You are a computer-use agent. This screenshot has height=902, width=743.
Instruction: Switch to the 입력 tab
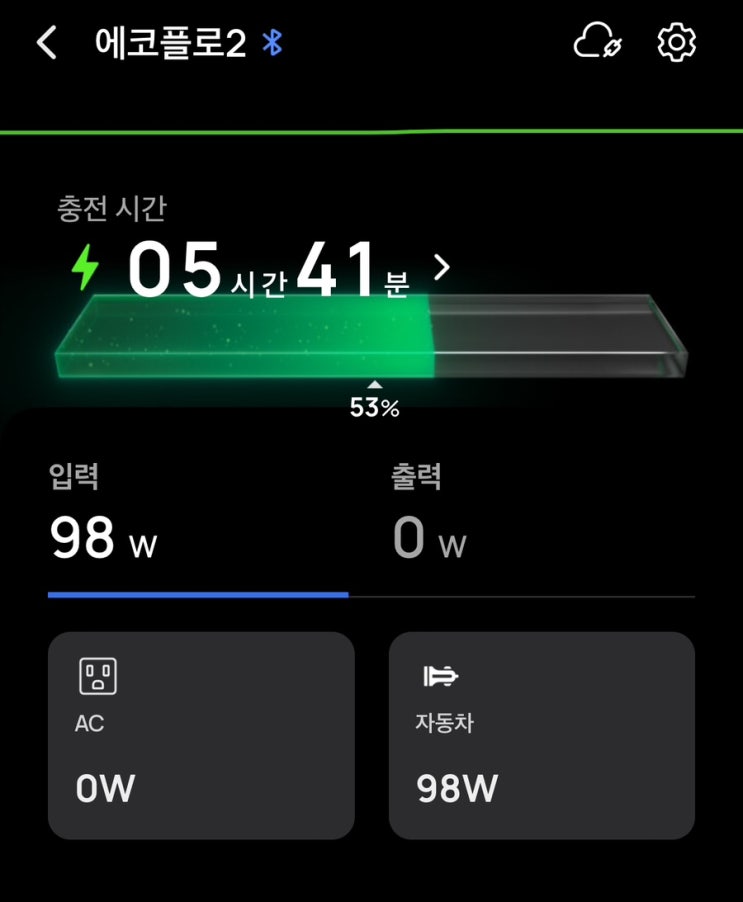(198, 522)
